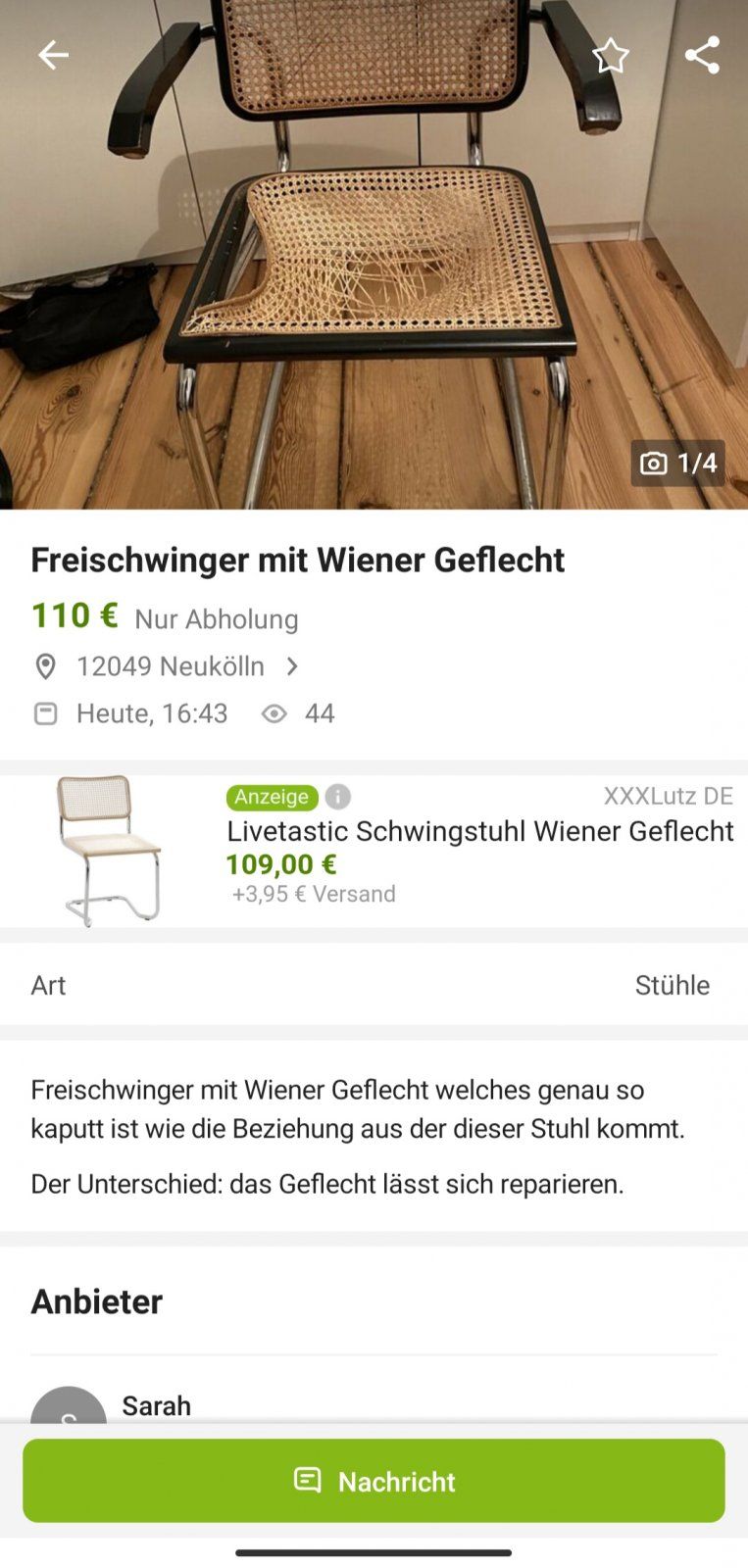Open seller Sarah's profile

click(156, 1405)
